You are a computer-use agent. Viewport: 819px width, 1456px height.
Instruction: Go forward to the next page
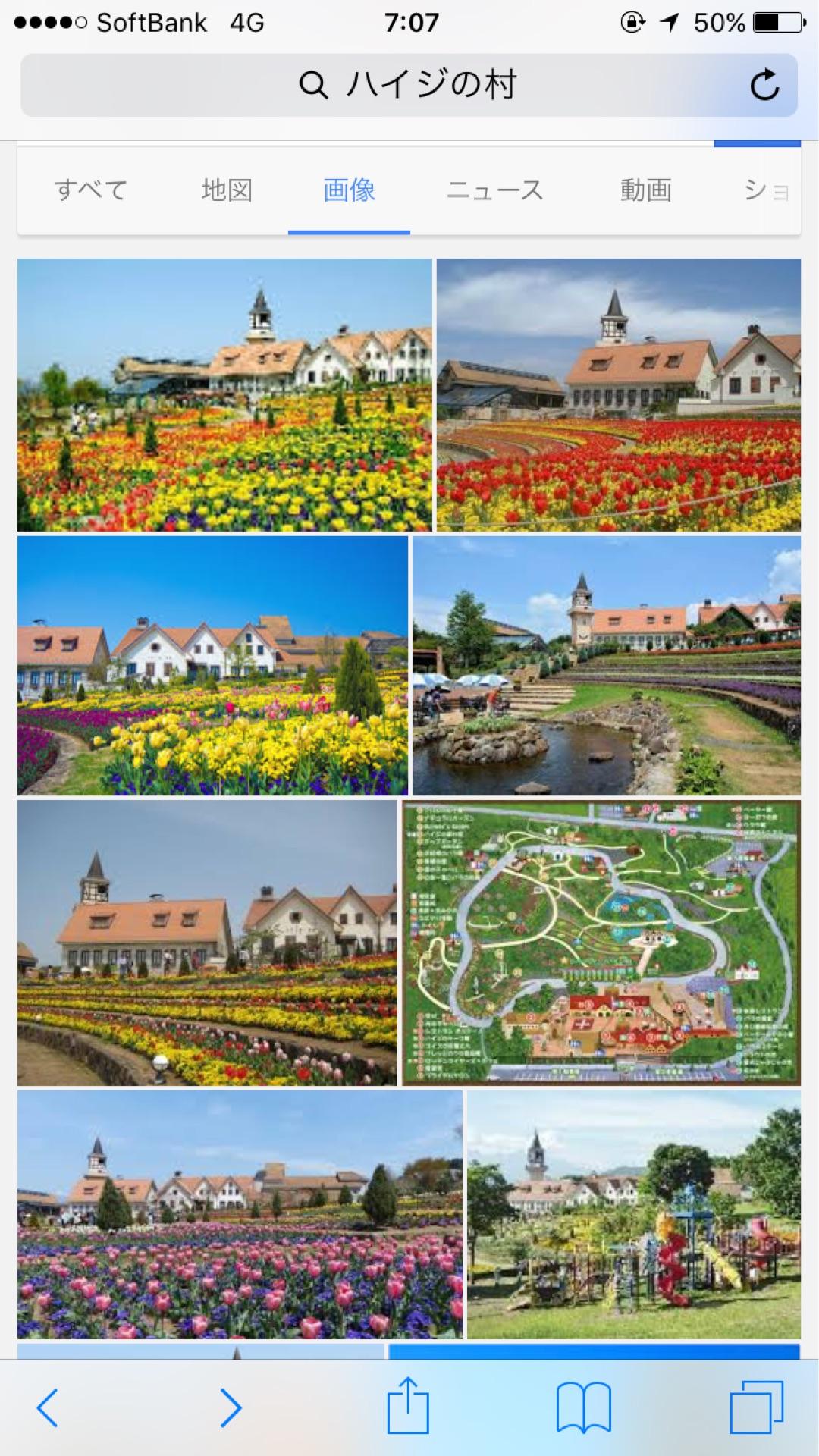coord(231,1407)
